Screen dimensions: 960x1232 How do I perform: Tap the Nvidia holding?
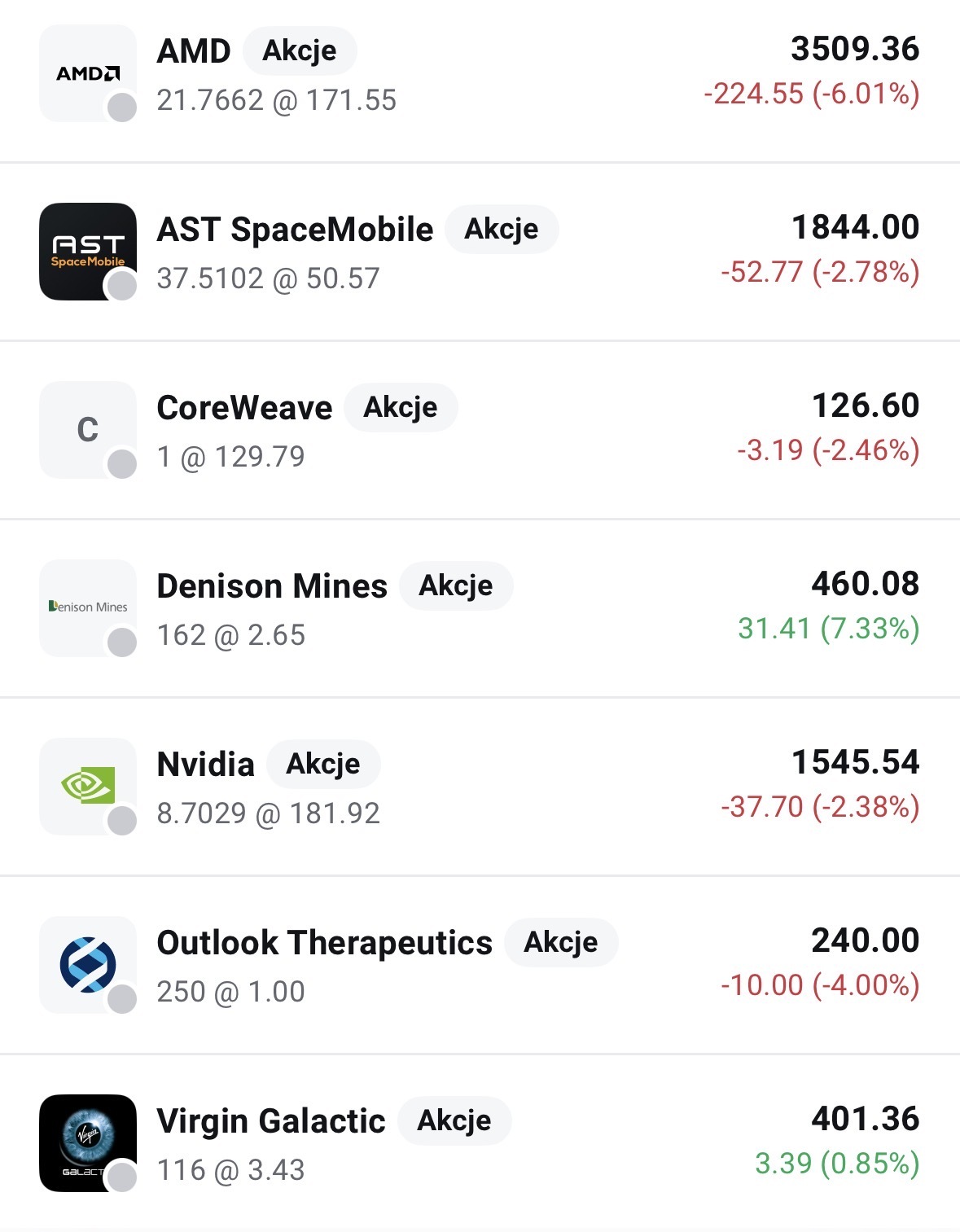[x=205, y=765]
